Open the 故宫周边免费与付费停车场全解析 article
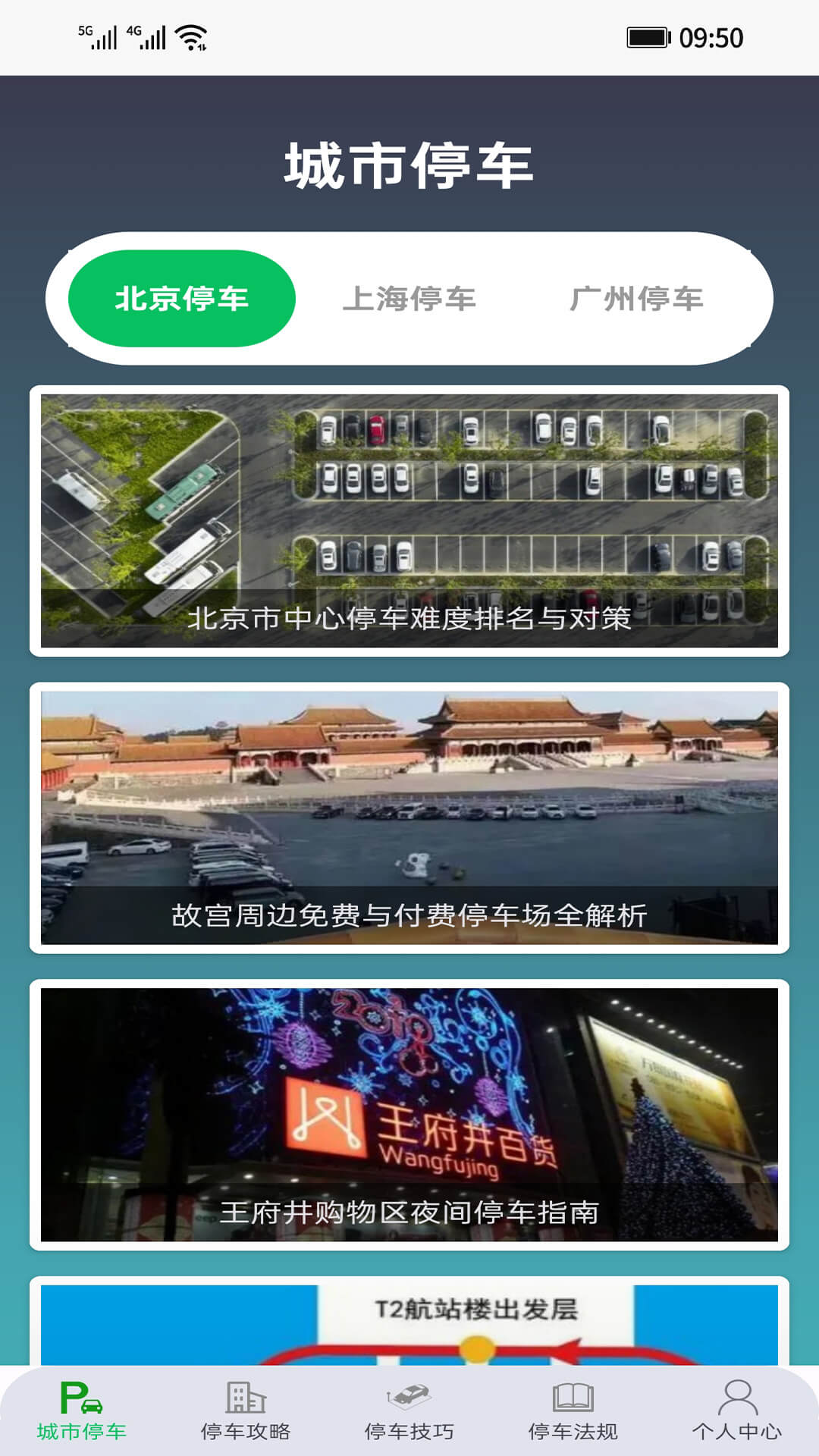The height and width of the screenshot is (1456, 819). [409, 817]
